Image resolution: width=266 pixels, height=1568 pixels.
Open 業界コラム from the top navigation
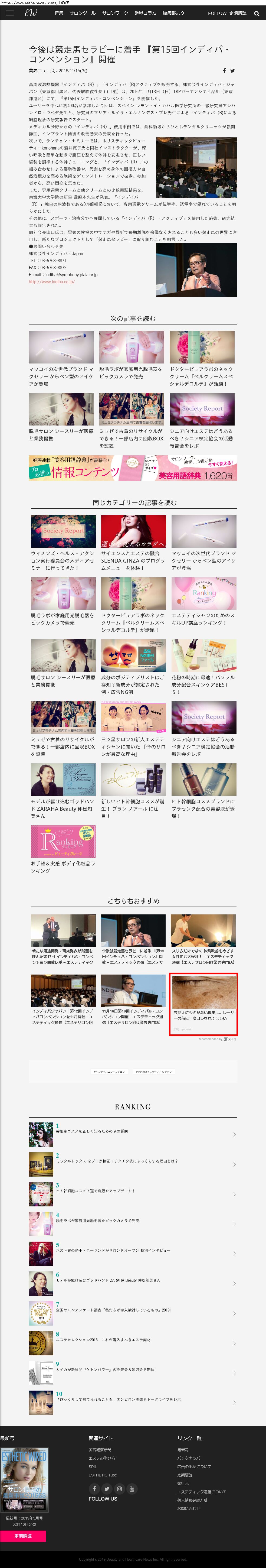145,13
